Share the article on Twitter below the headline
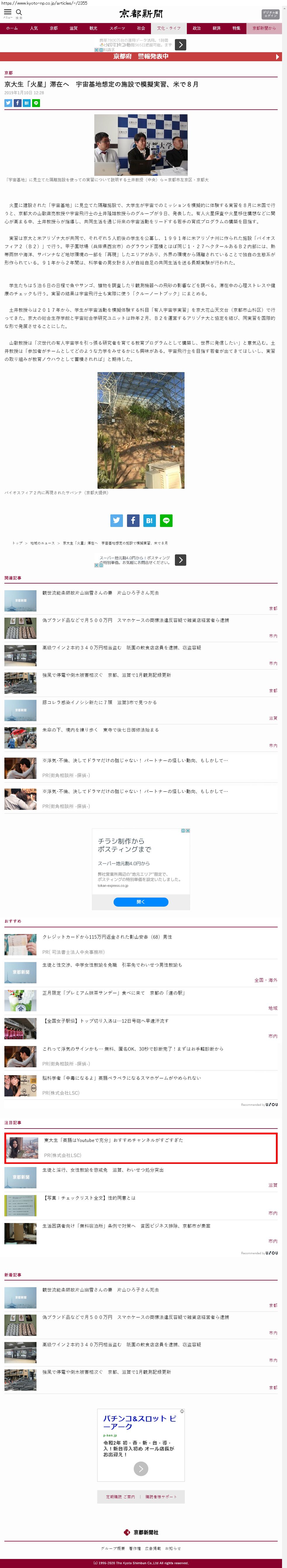Viewport: 287px width, 1568px height. (8, 103)
